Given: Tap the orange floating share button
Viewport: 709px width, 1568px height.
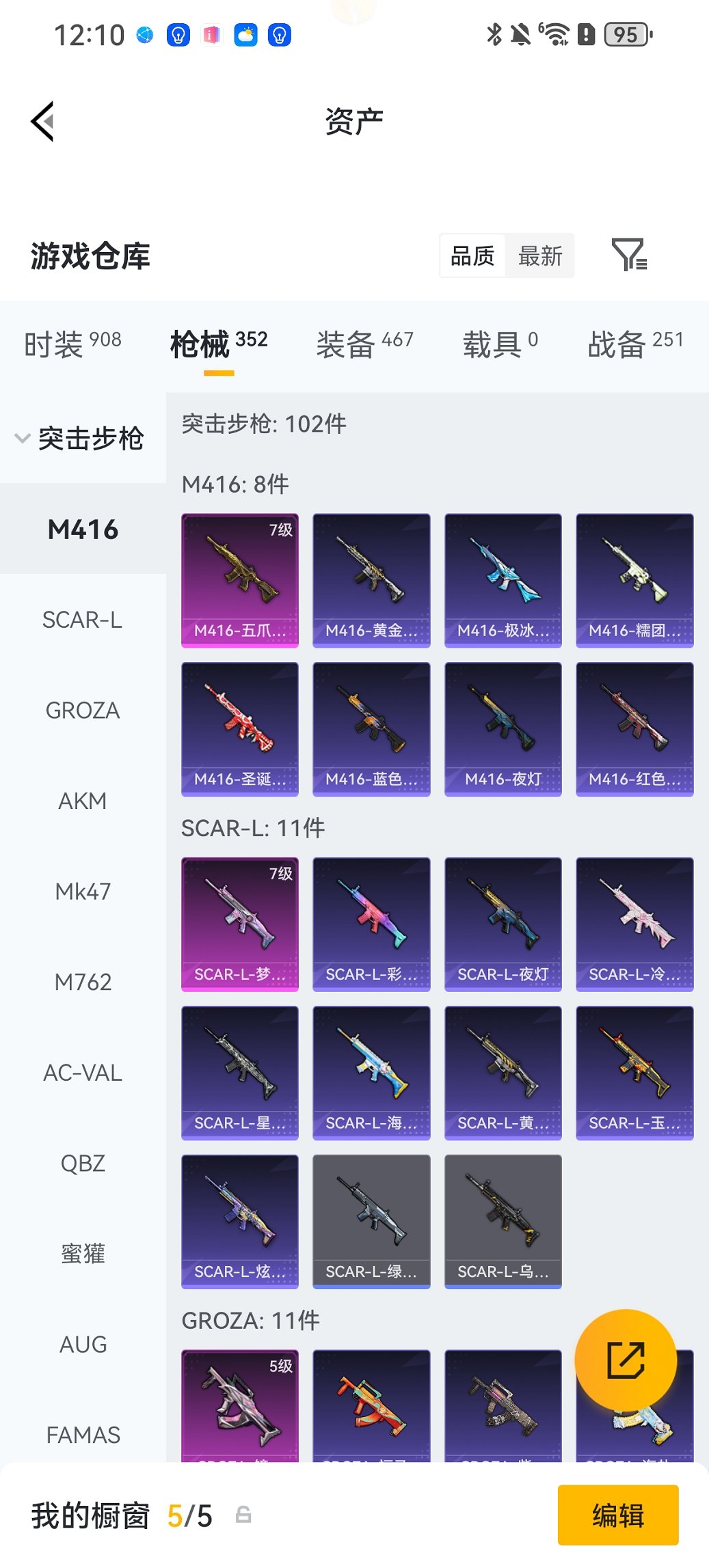Looking at the screenshot, I should 626,1360.
